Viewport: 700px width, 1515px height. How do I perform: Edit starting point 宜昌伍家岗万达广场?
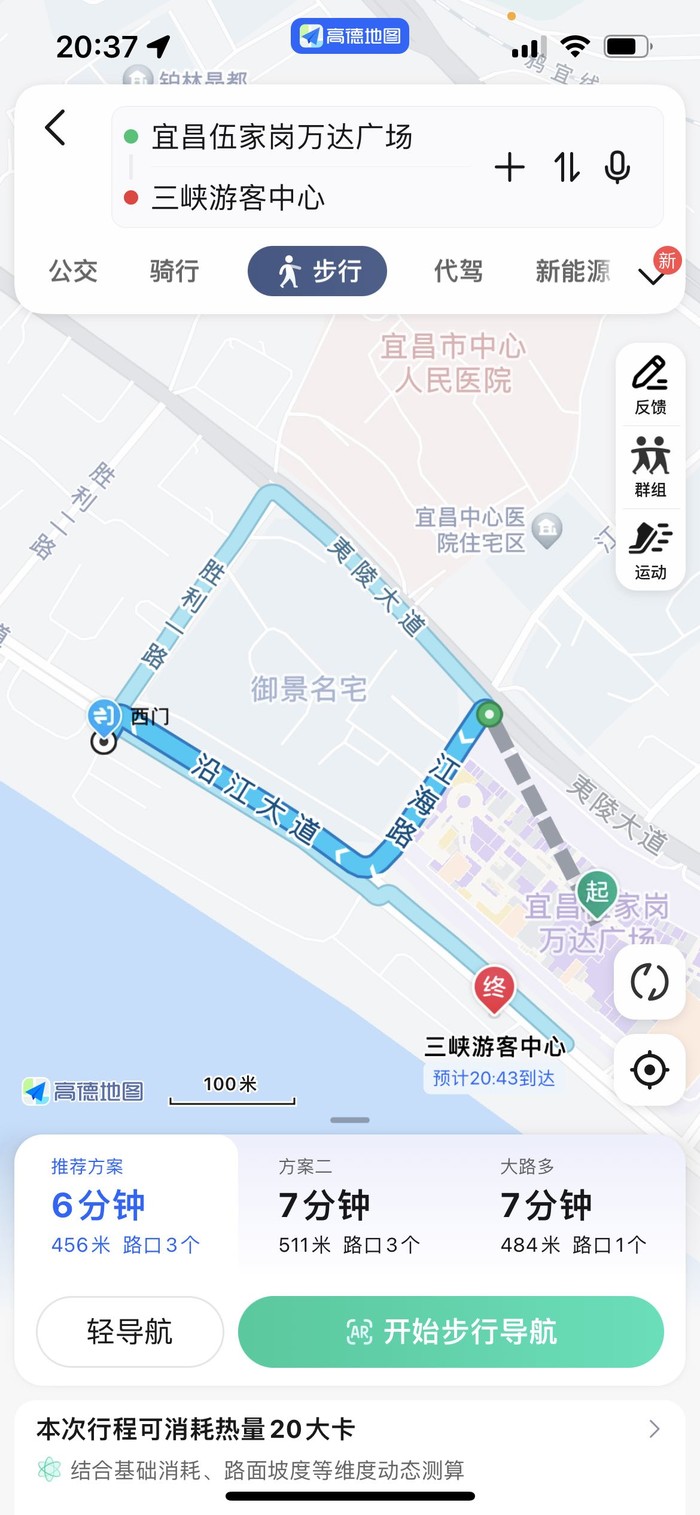pos(282,137)
